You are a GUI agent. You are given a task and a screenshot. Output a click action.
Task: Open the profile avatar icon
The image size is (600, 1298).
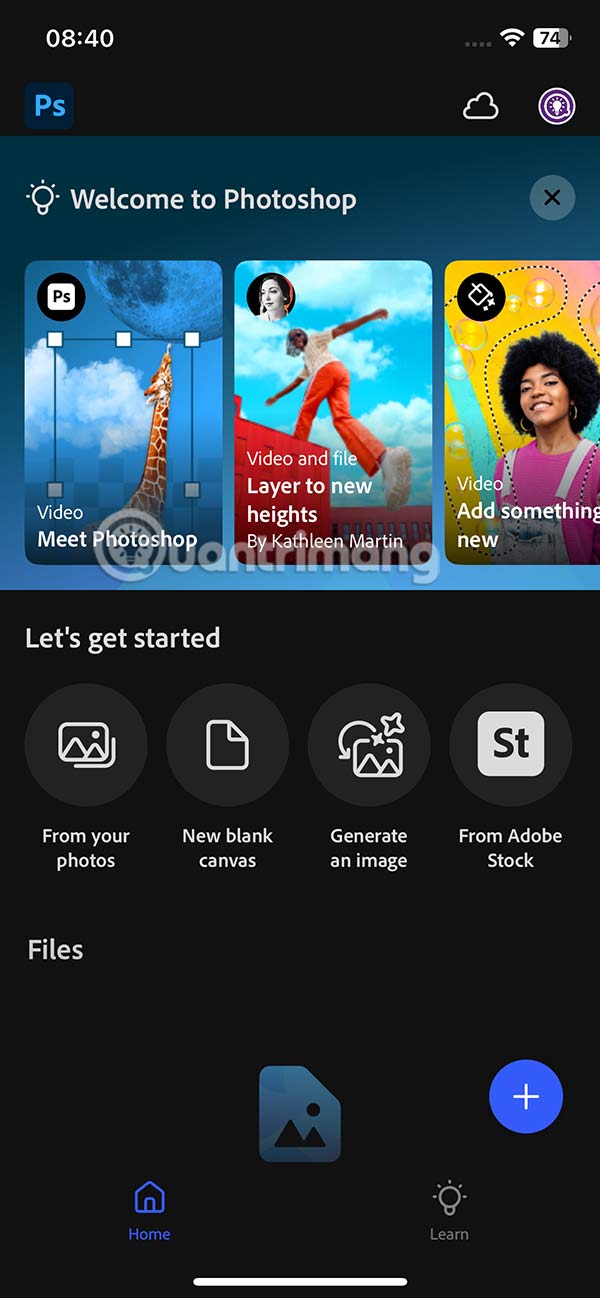pos(556,107)
